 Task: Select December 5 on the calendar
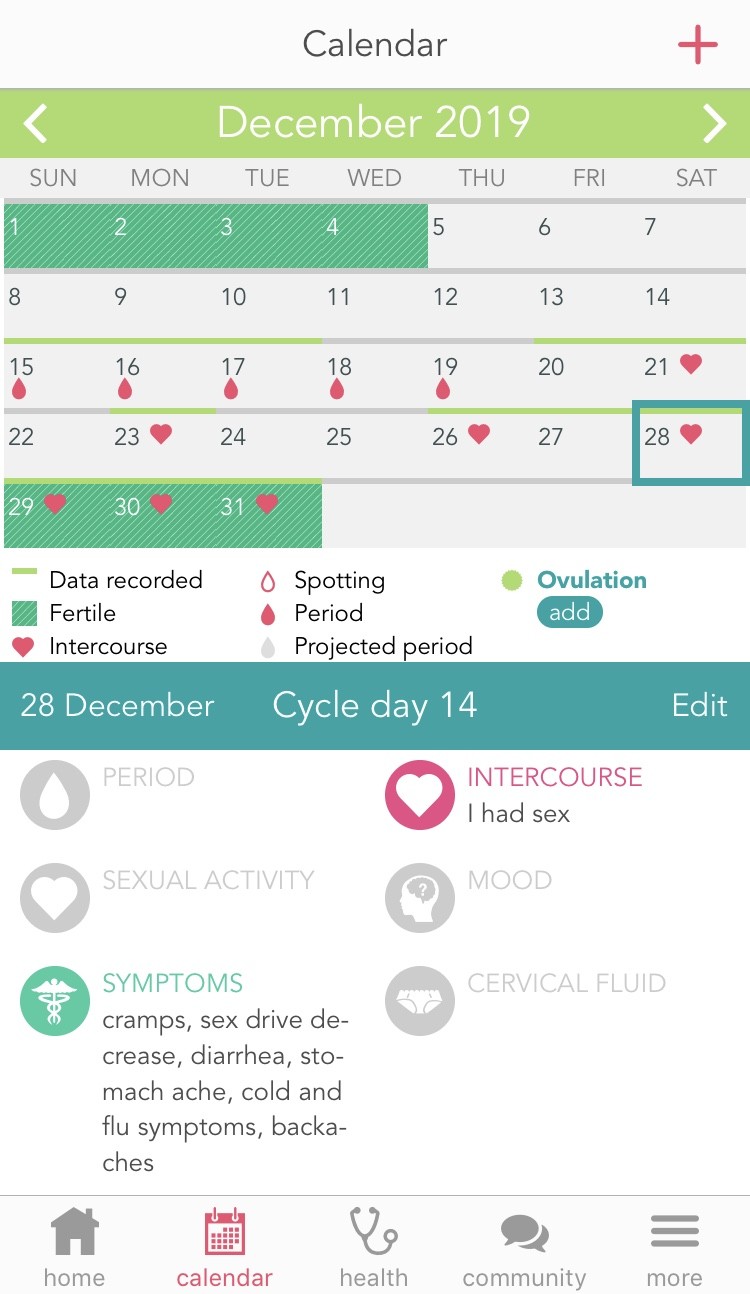tap(480, 235)
